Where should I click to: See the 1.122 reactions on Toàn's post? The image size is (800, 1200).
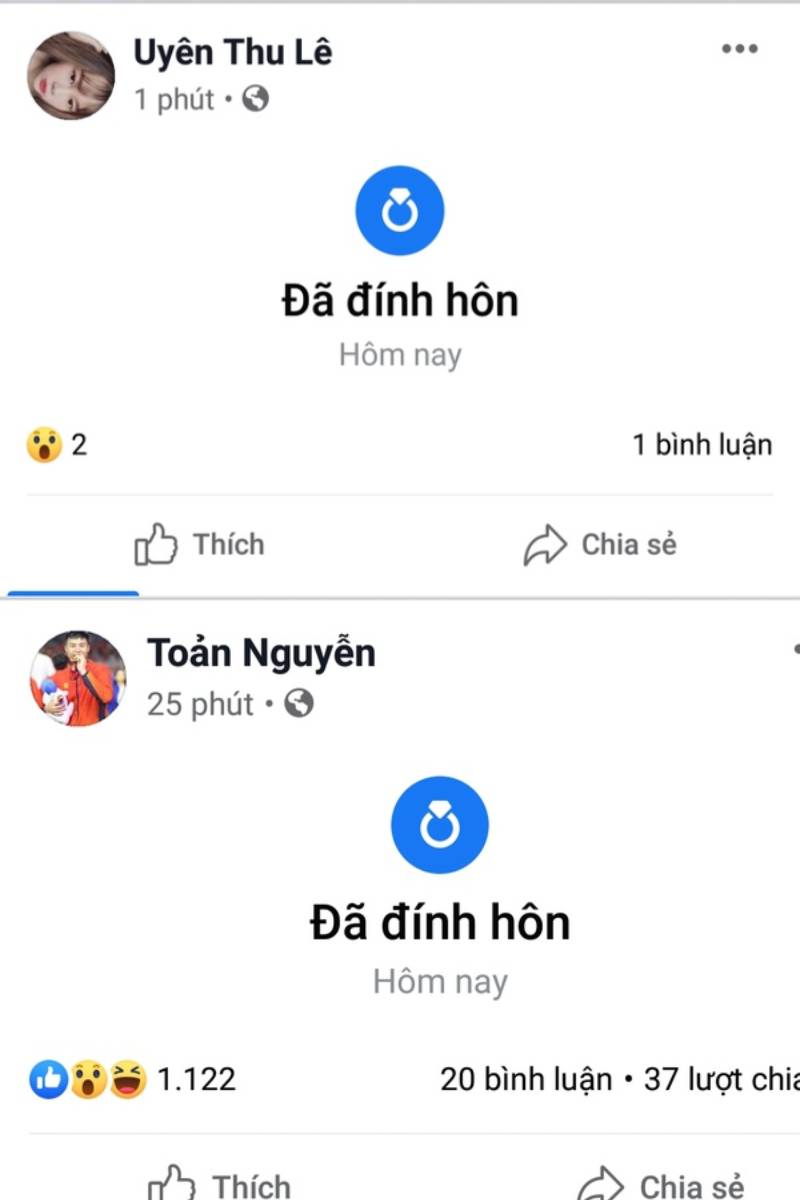135,1080
